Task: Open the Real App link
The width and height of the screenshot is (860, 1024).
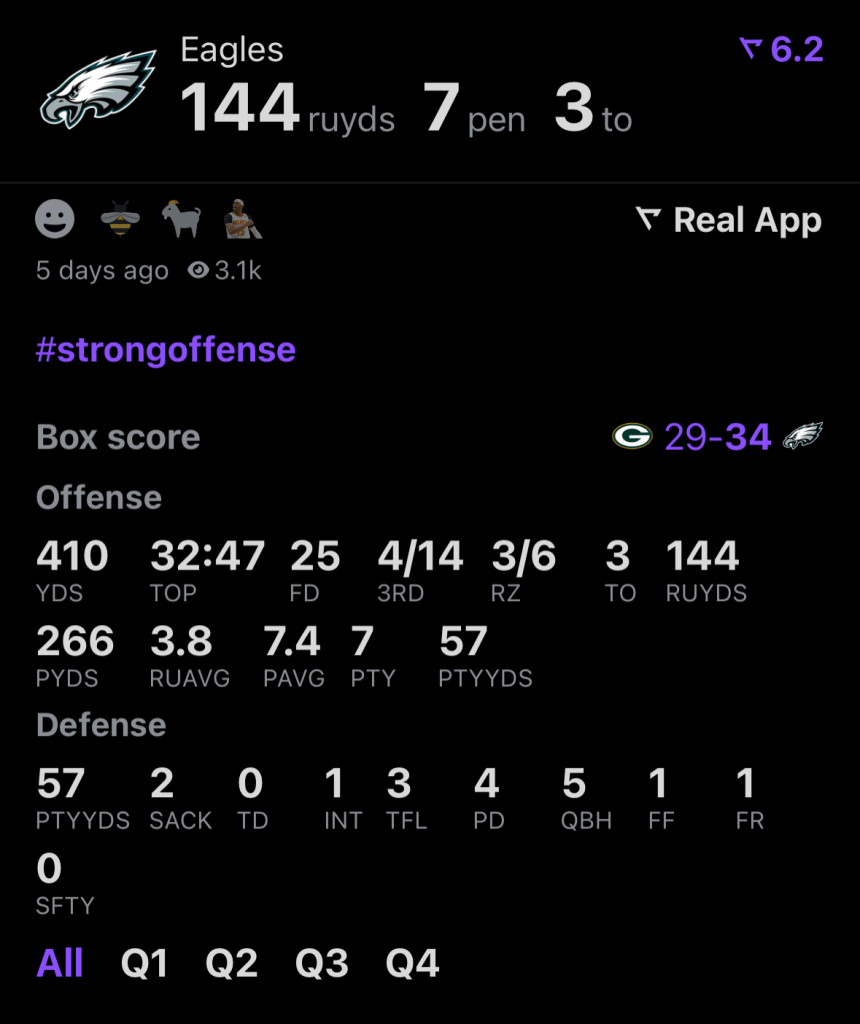Action: click(x=729, y=220)
